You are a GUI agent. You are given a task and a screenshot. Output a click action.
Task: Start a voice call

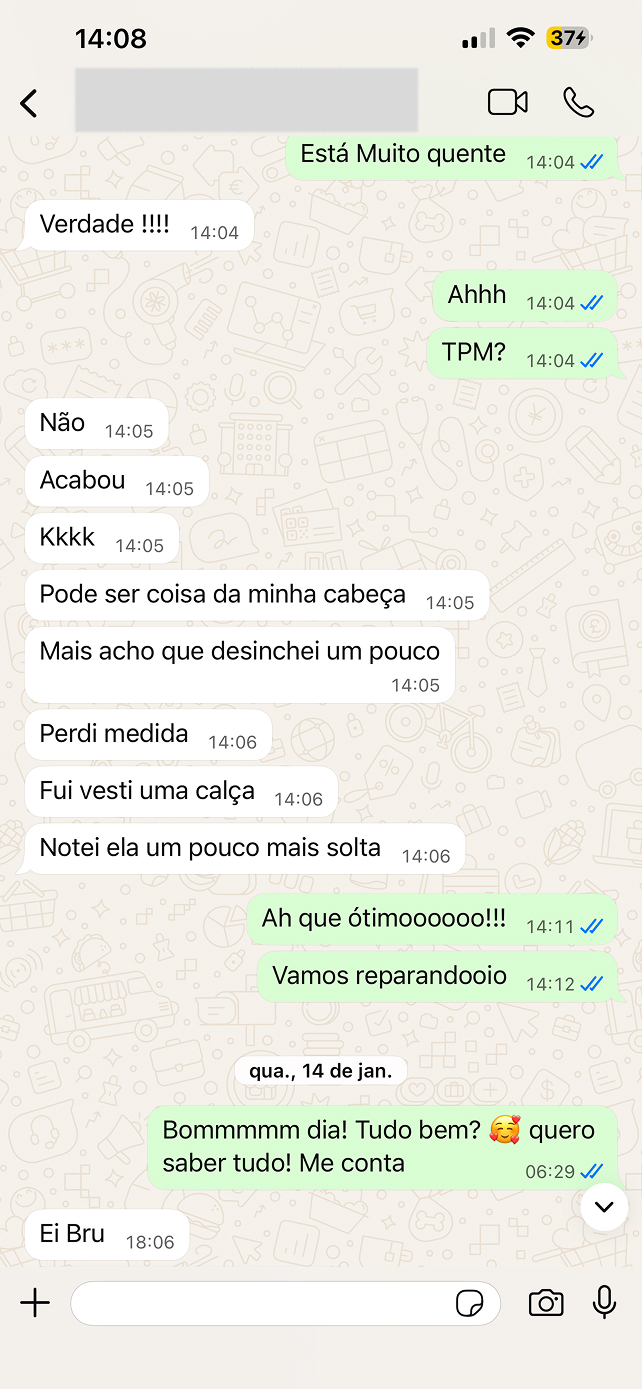click(578, 102)
